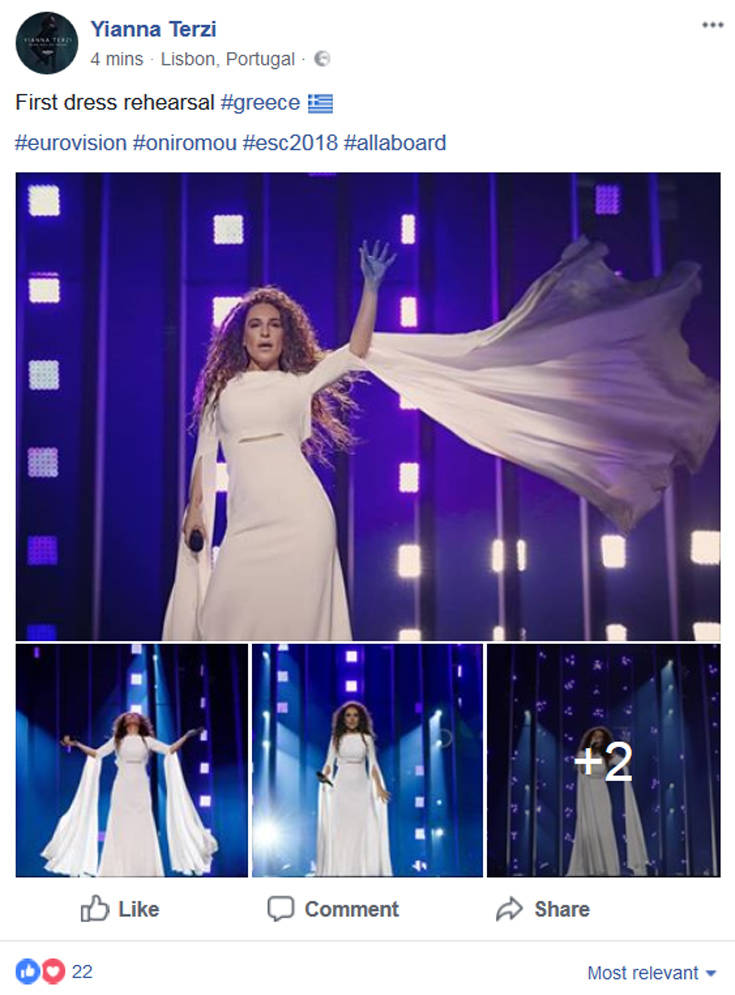Screen dimensions: 735x995
Task: Open the #allaboard hashtag
Action: click(395, 143)
